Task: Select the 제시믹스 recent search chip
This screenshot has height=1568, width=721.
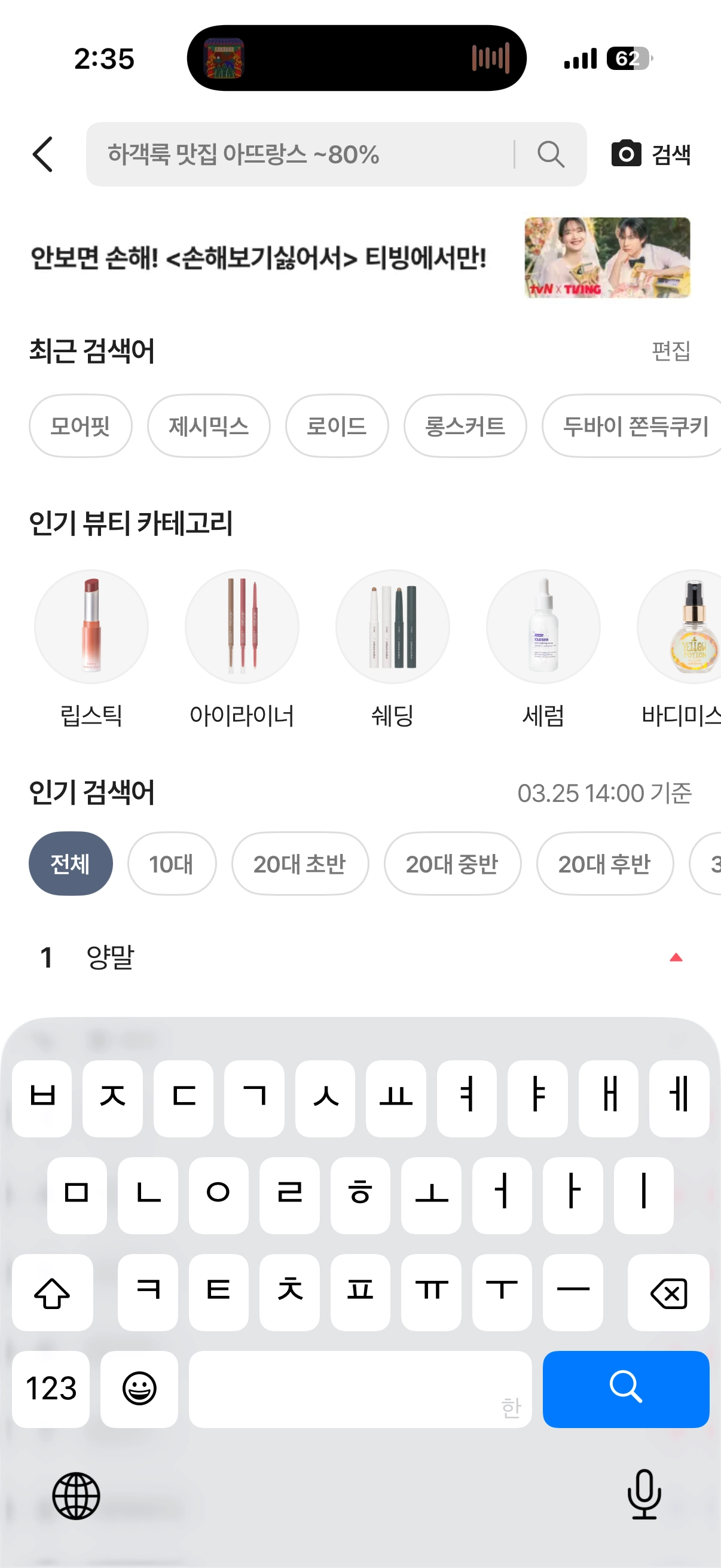Action: point(209,426)
